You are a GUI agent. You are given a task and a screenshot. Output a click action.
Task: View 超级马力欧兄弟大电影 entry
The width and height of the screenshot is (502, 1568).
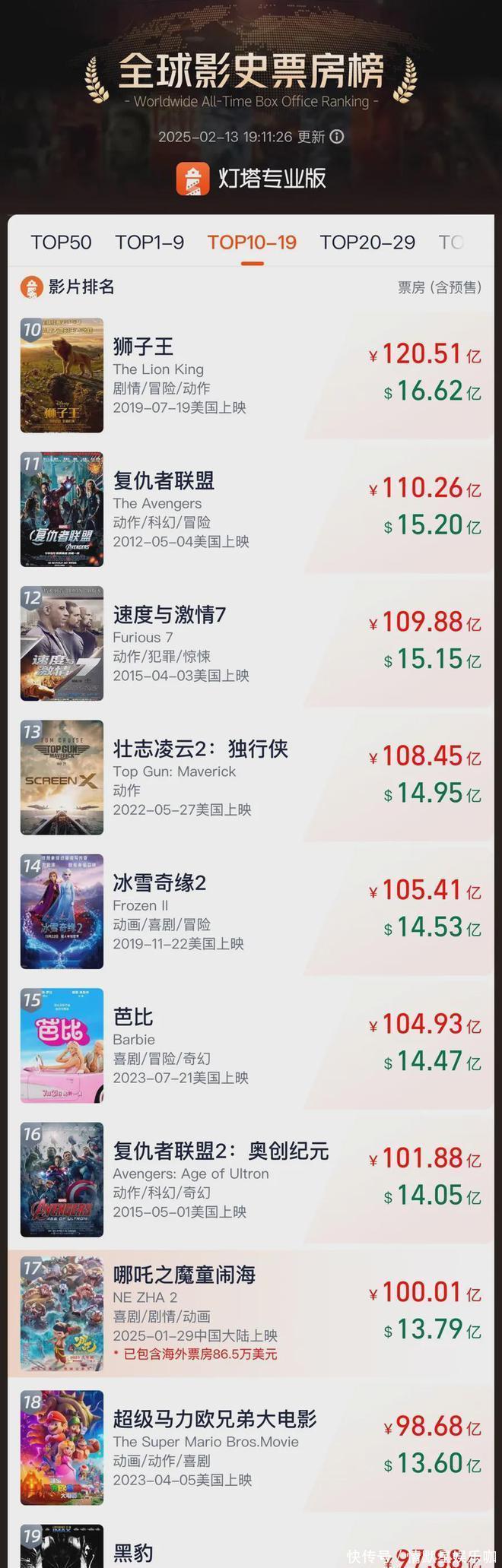click(214, 1419)
